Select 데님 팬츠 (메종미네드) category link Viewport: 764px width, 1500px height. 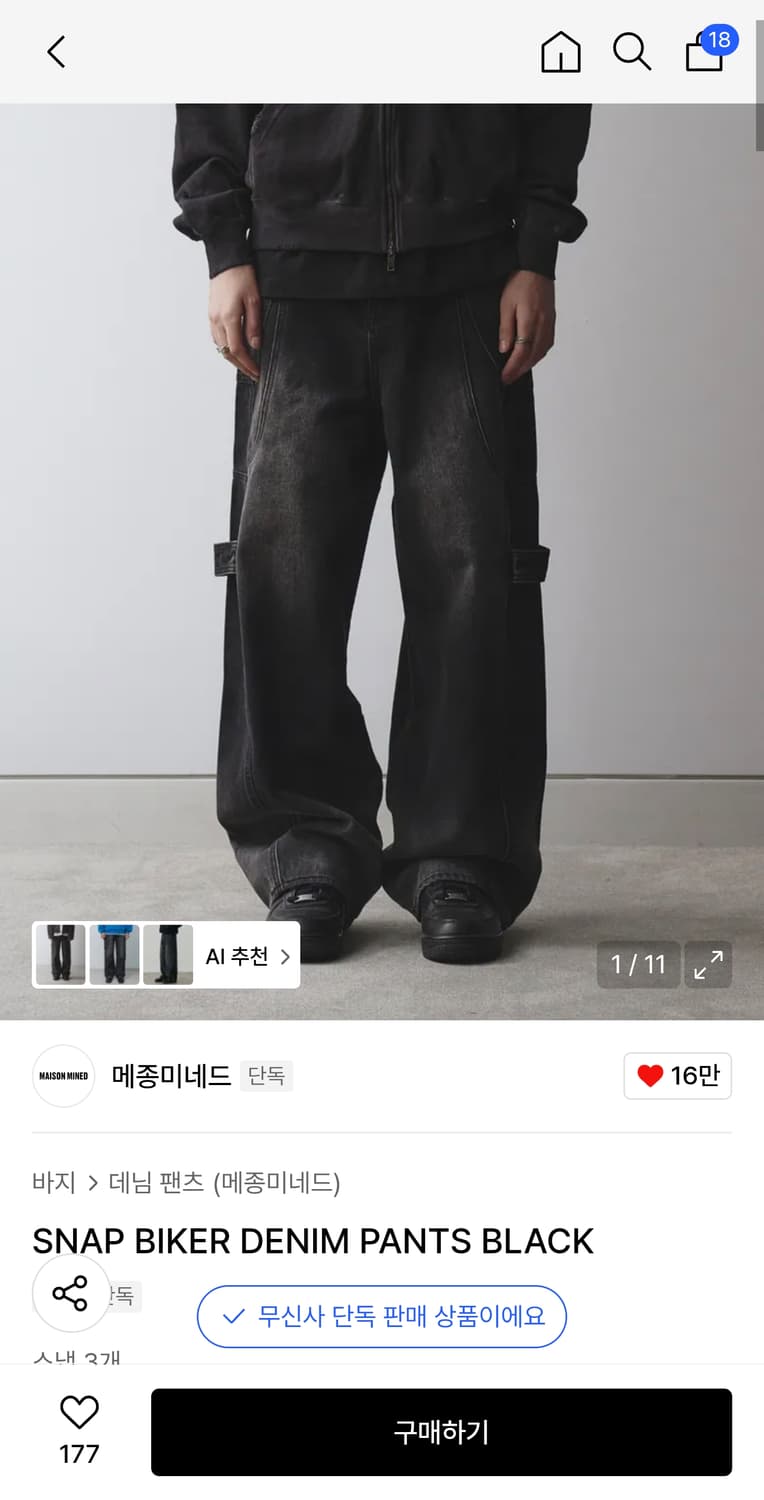tap(222, 1183)
